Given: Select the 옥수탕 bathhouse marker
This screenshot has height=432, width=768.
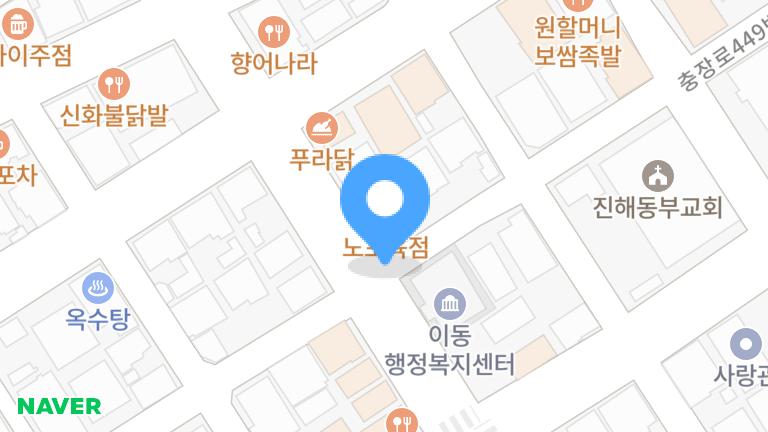Looking at the screenshot, I should (98, 288).
